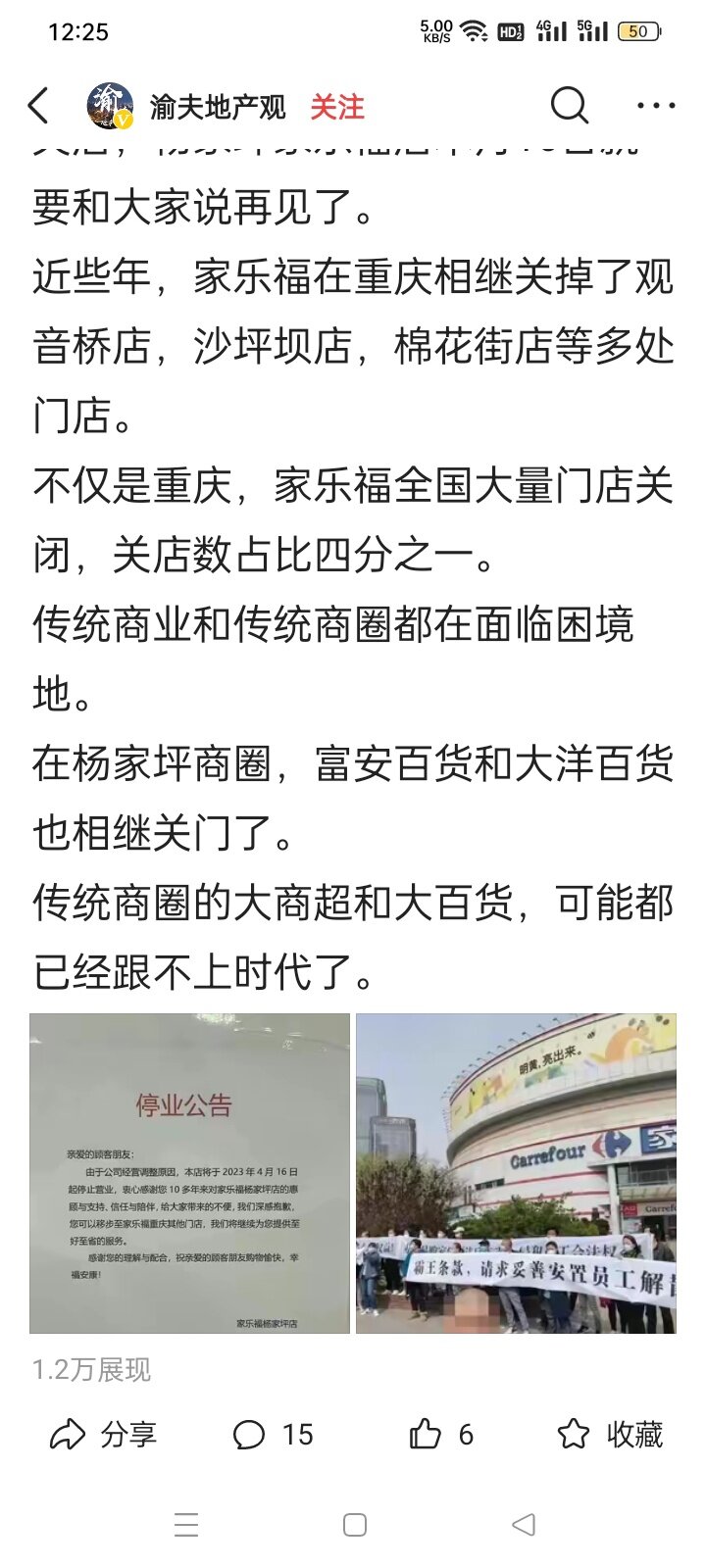Go back using the top-left arrow
Viewport: 706px width, 1568px height.
coord(39,106)
